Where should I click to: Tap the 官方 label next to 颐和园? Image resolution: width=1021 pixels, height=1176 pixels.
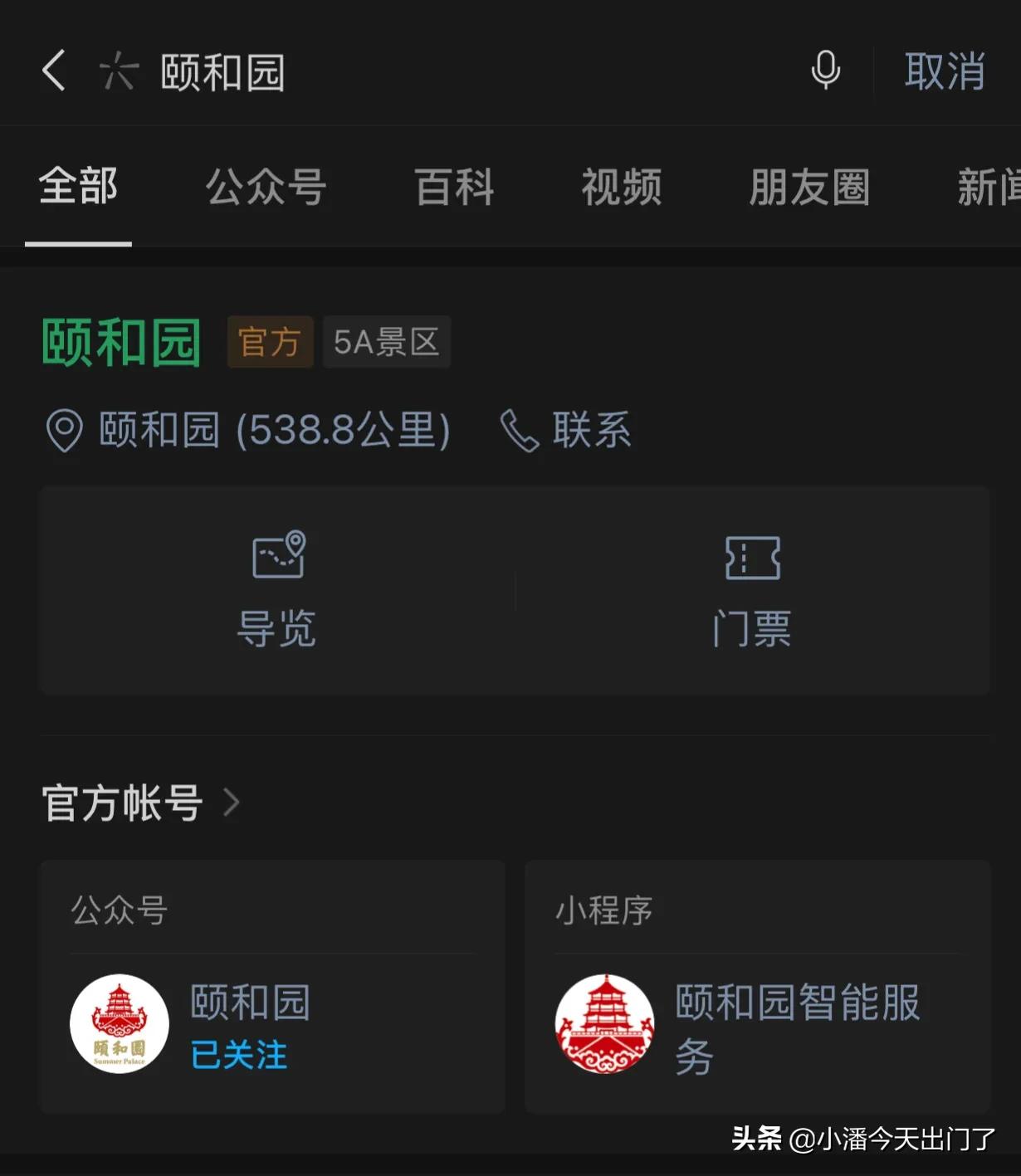[x=270, y=341]
